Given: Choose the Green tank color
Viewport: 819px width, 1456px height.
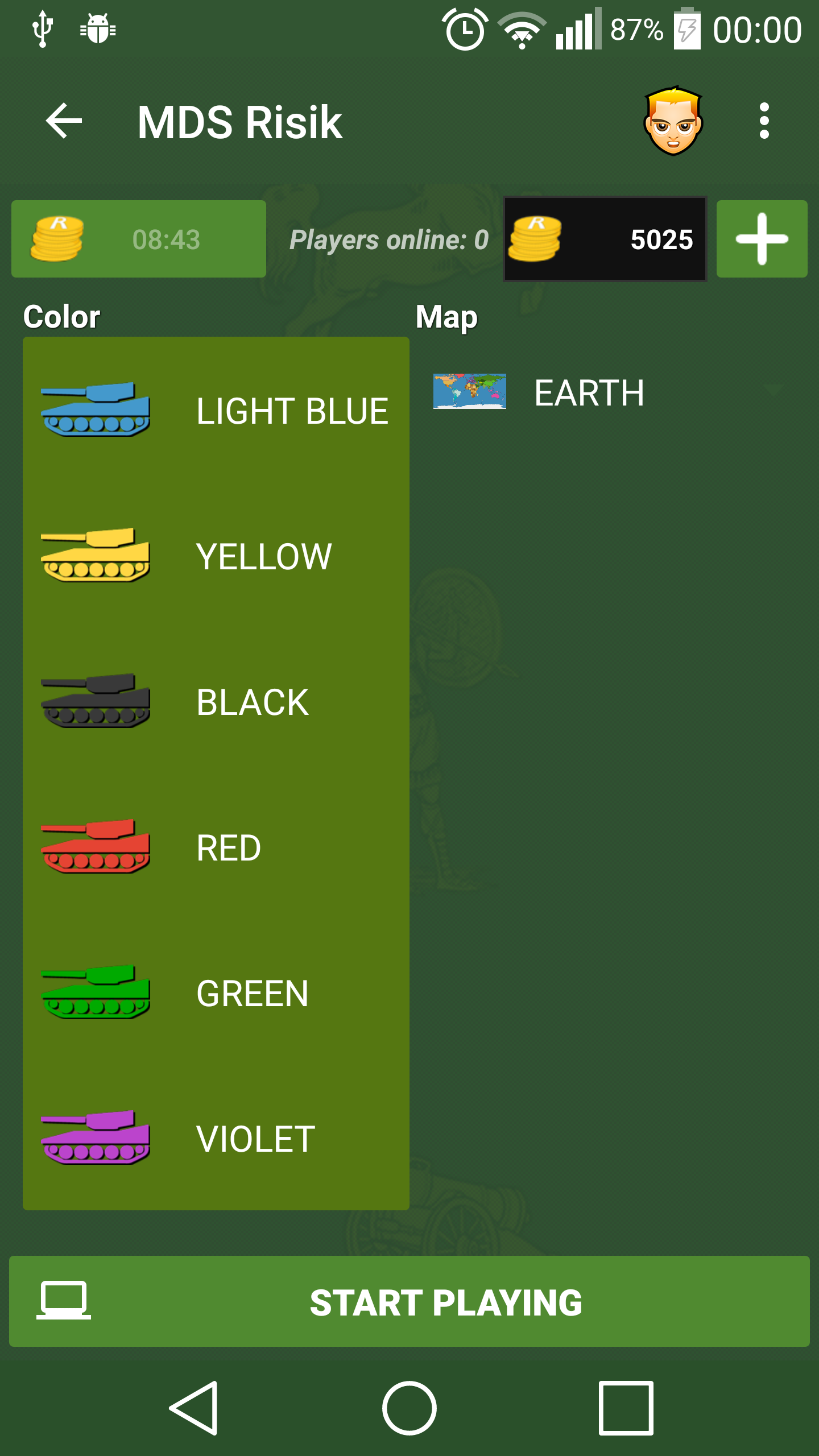Looking at the screenshot, I should click(x=216, y=992).
